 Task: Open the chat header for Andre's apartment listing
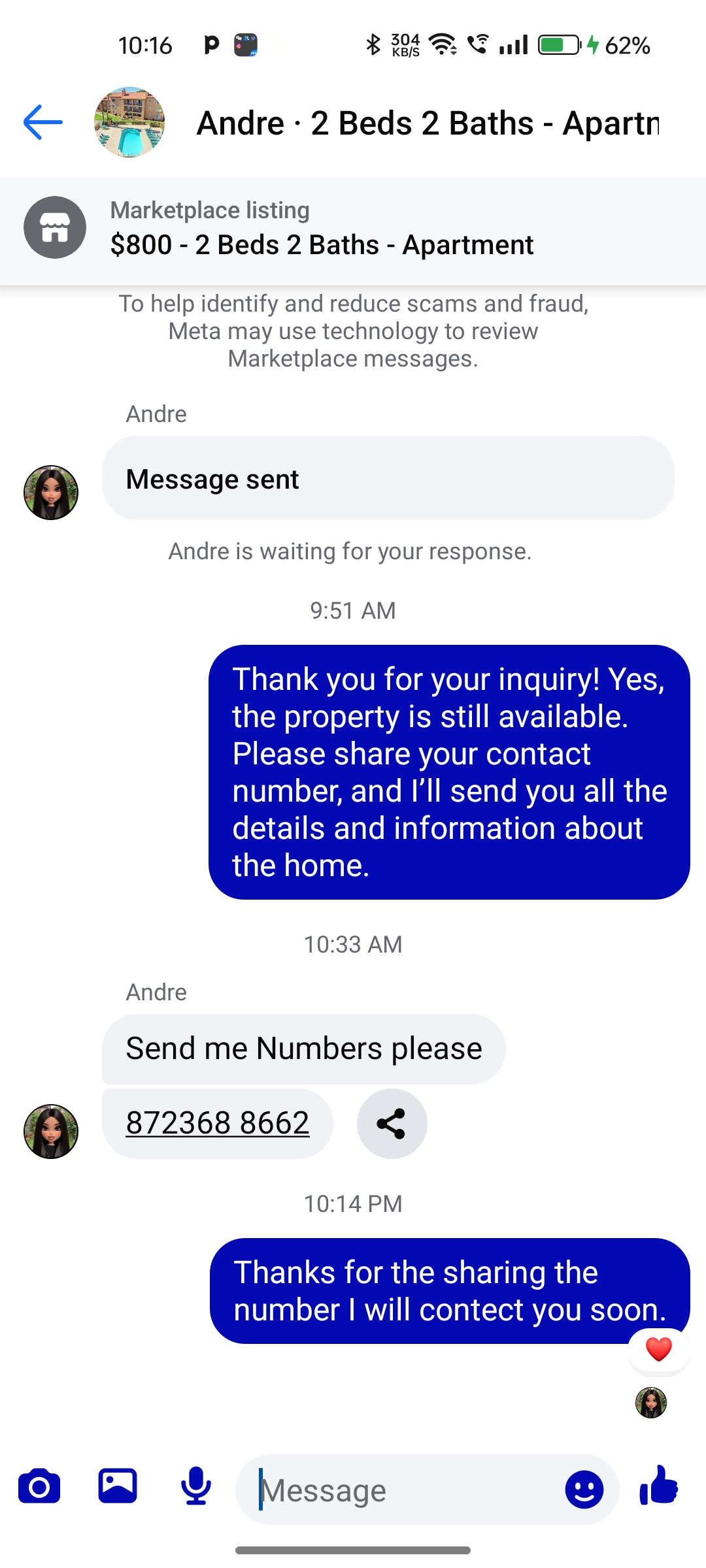[428, 123]
